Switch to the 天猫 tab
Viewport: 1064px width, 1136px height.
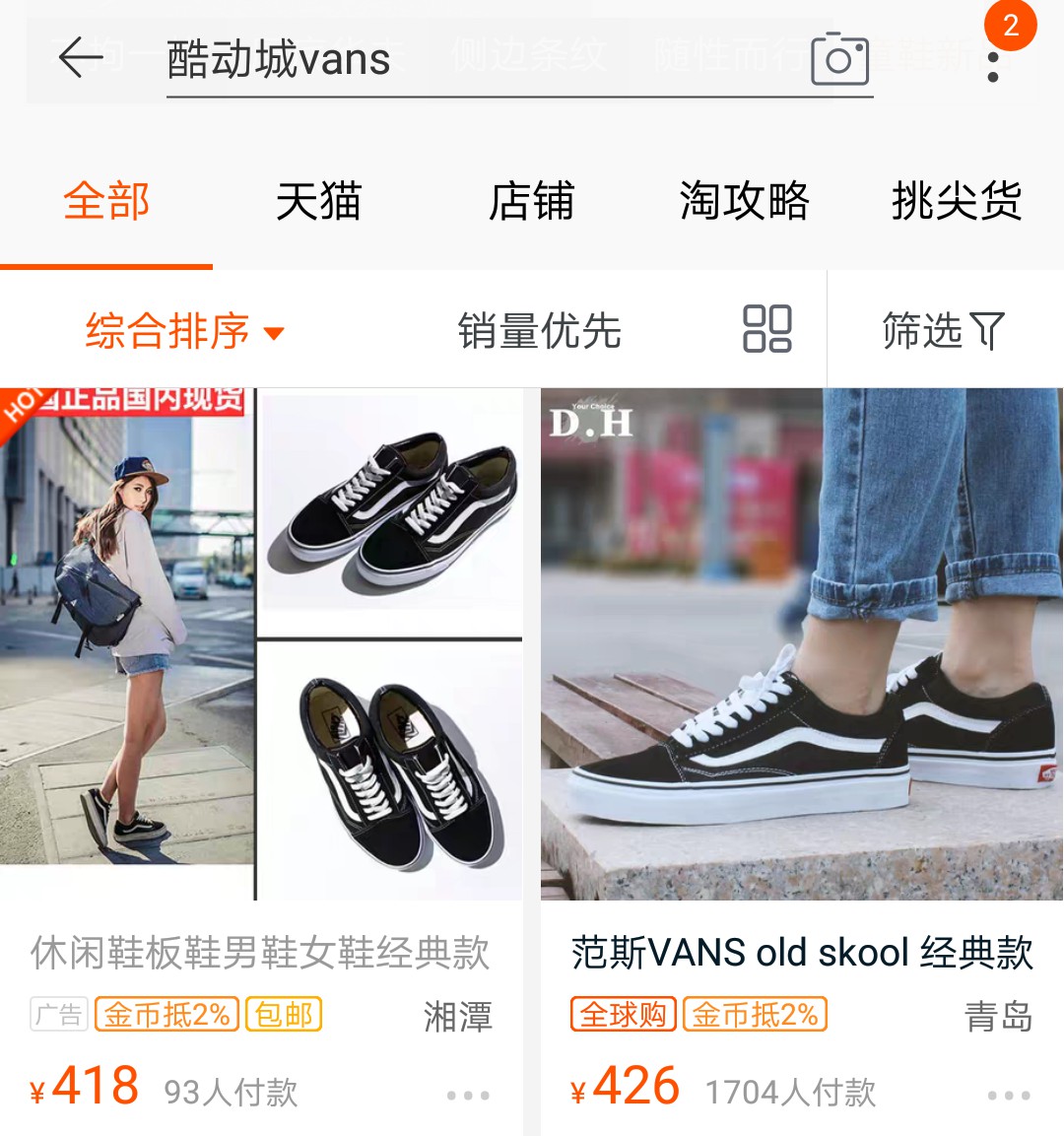pos(319,201)
